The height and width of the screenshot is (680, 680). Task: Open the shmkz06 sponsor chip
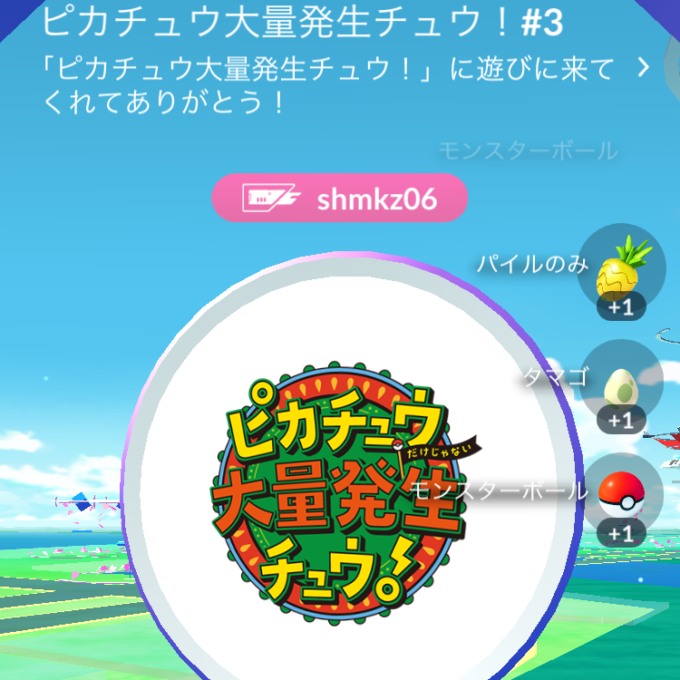coord(339,198)
